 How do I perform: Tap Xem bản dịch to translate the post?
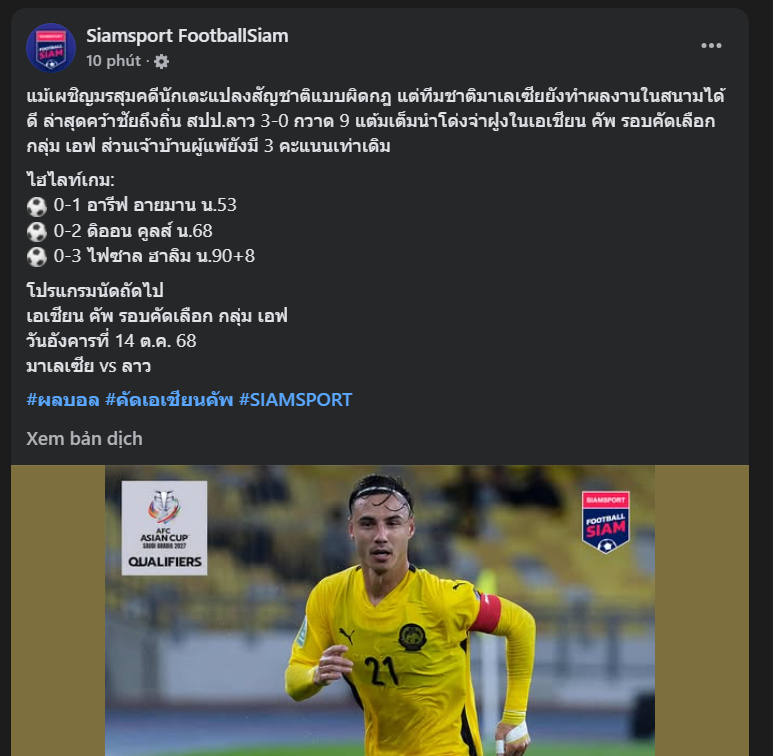point(84,438)
